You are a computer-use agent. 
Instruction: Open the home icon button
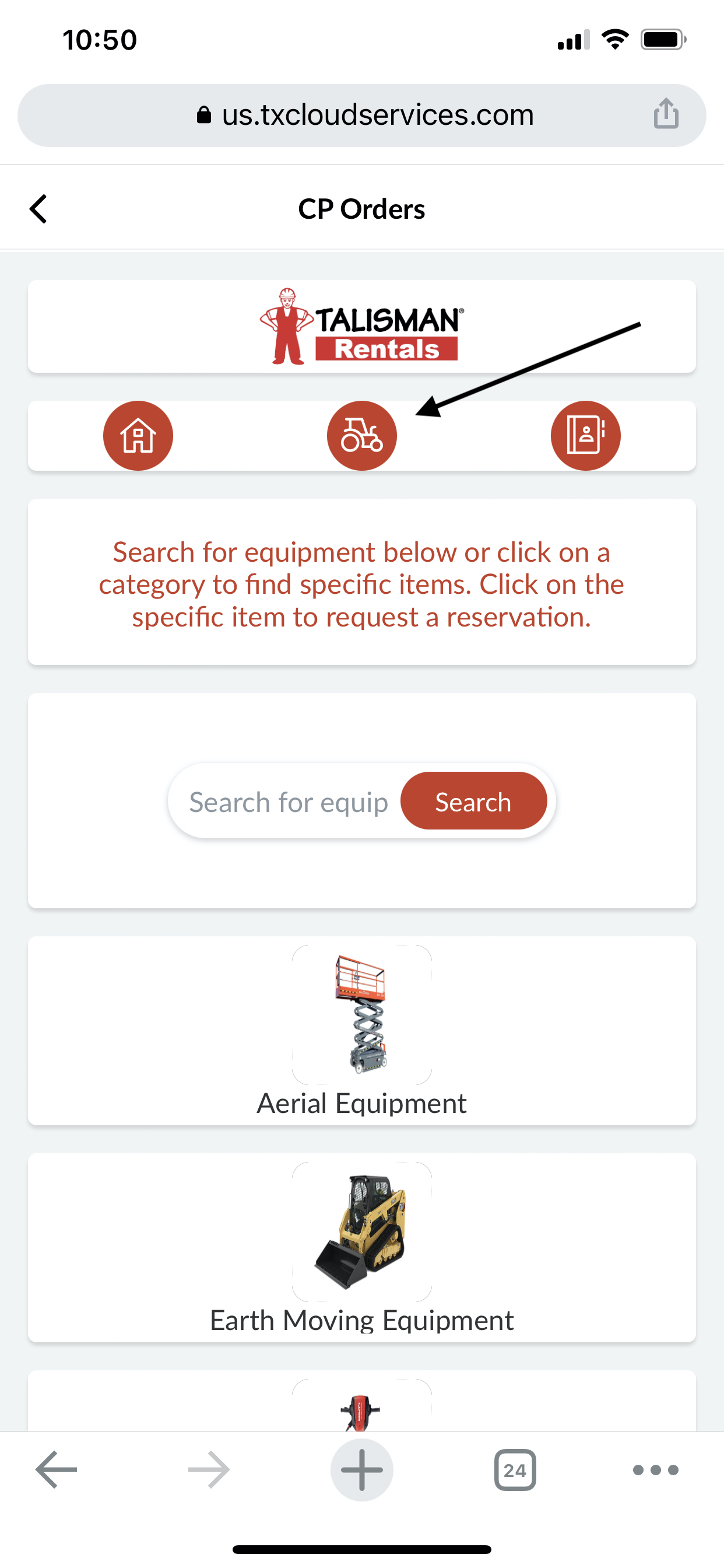(x=138, y=436)
